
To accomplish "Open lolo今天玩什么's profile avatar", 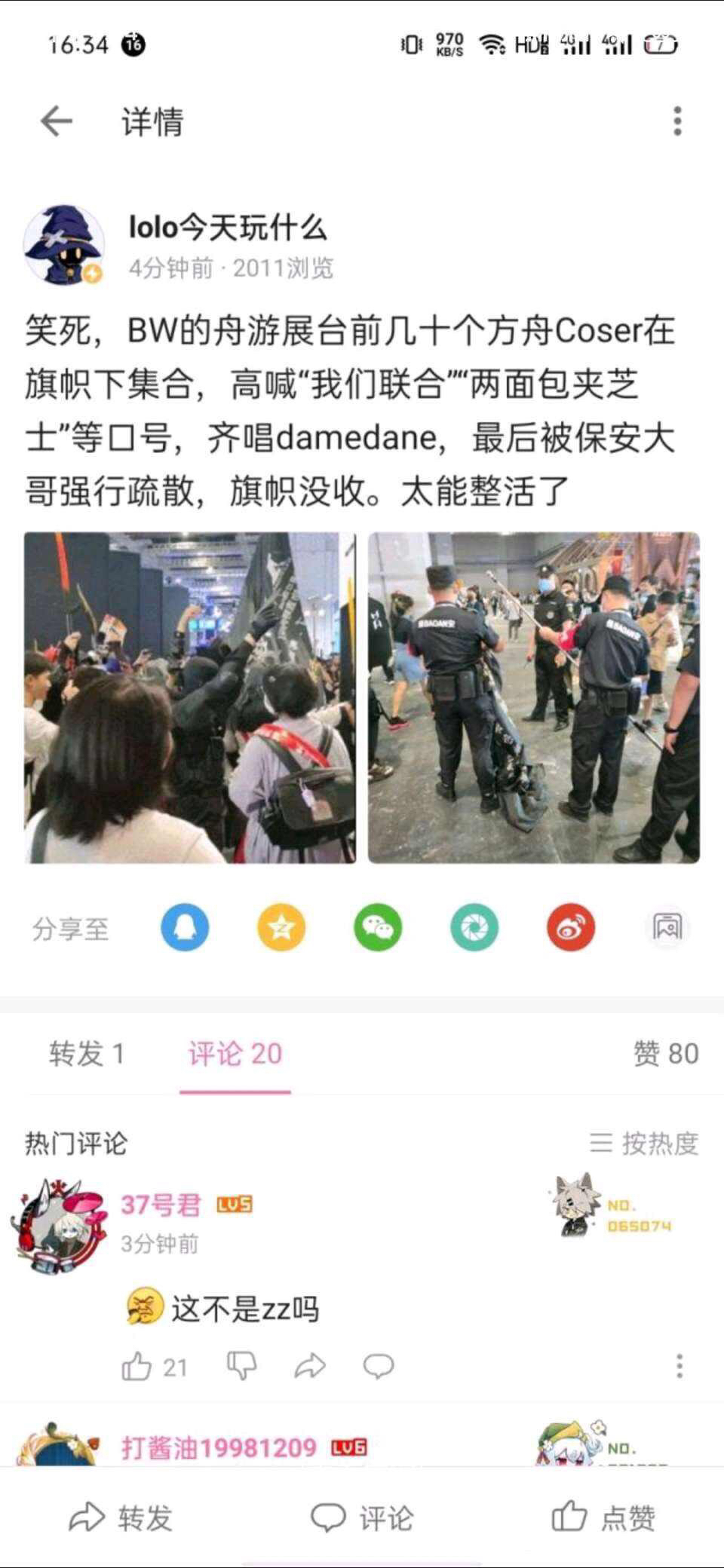I will coord(63,245).
